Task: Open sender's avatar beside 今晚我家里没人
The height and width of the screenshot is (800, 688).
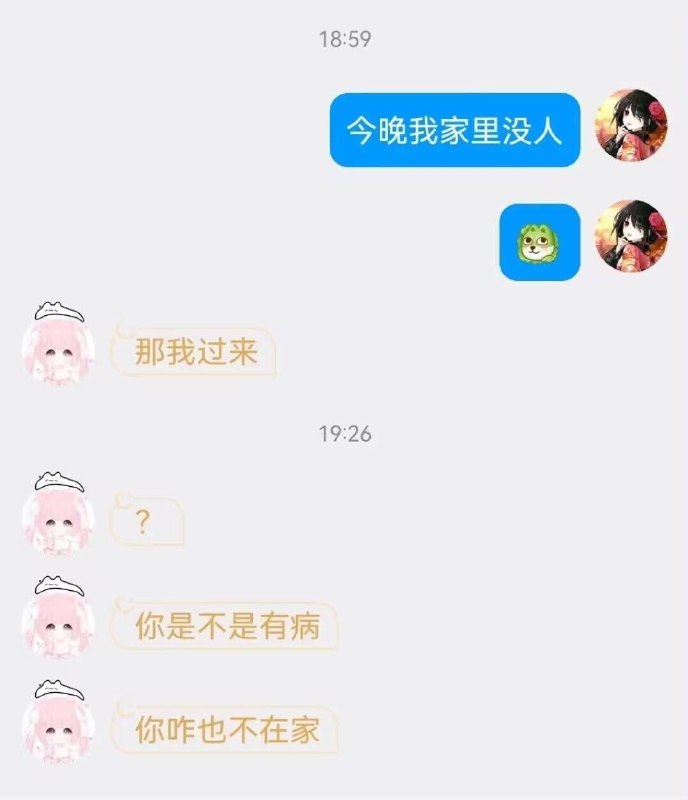Action: (x=632, y=126)
